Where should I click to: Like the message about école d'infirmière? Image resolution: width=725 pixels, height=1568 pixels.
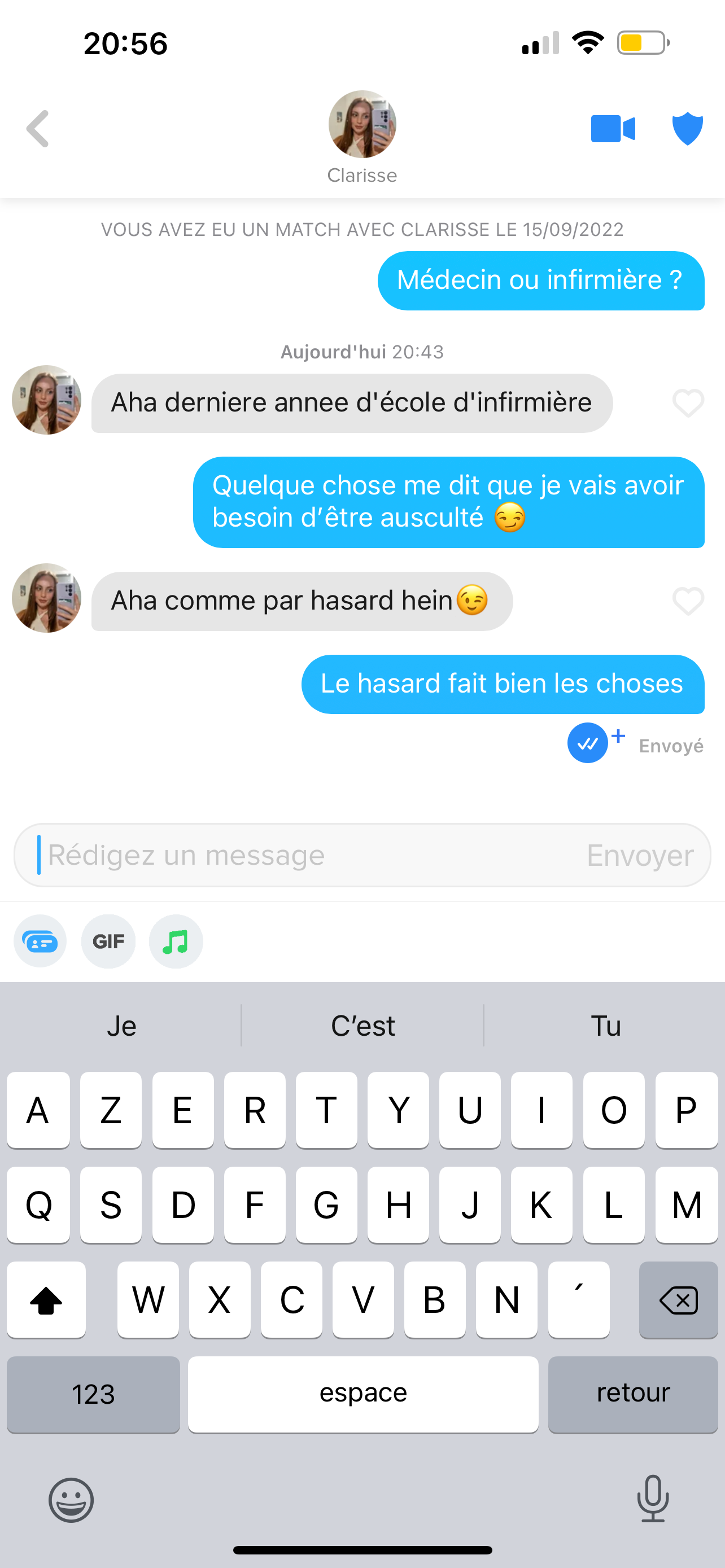[x=688, y=403]
